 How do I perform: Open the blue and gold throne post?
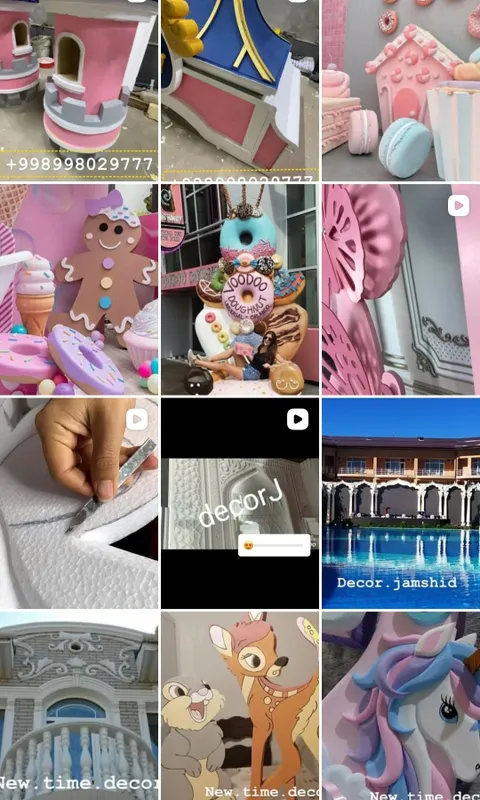coord(240,90)
